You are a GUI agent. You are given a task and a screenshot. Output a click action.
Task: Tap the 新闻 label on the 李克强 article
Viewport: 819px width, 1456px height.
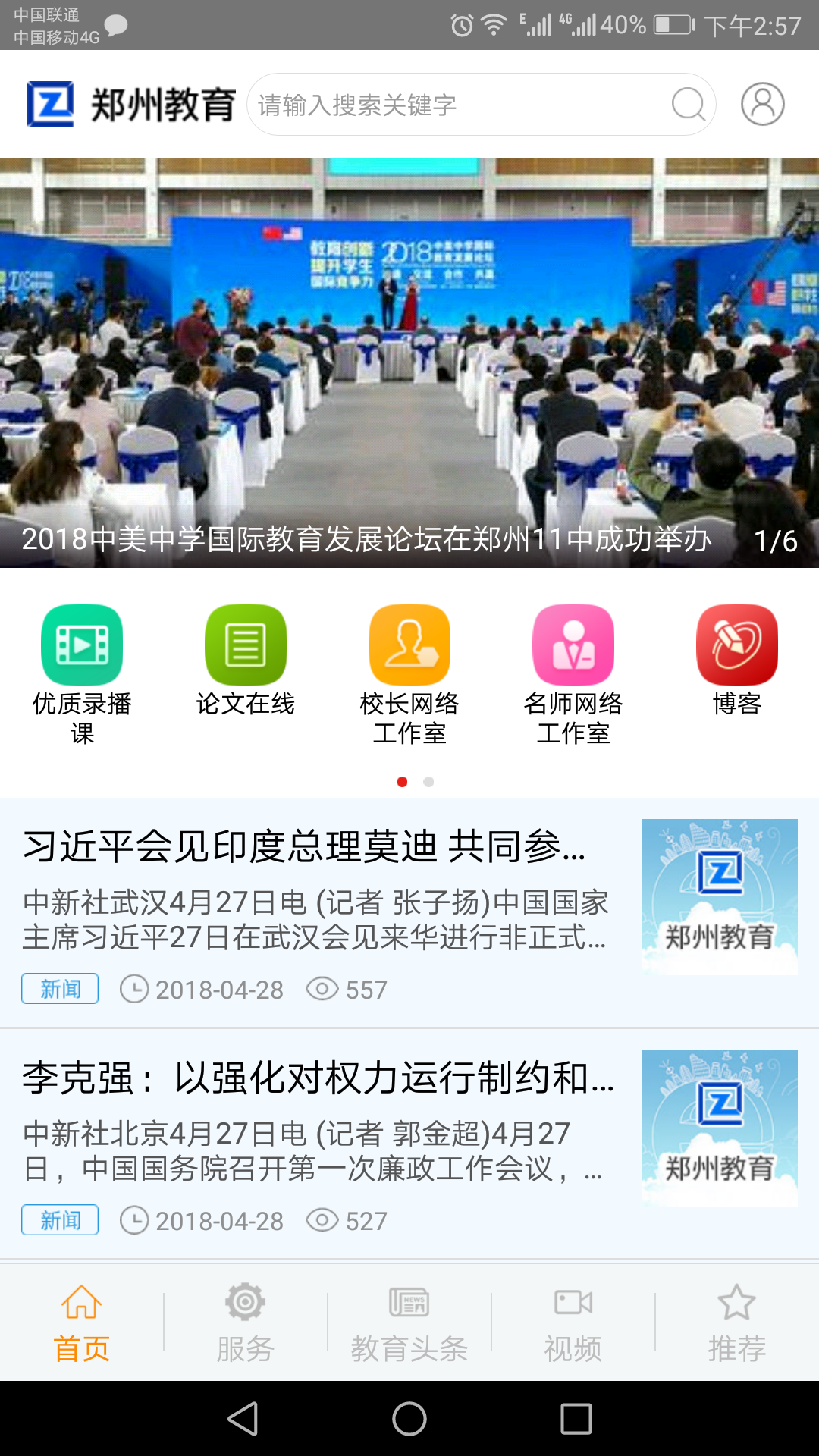coord(59,1219)
